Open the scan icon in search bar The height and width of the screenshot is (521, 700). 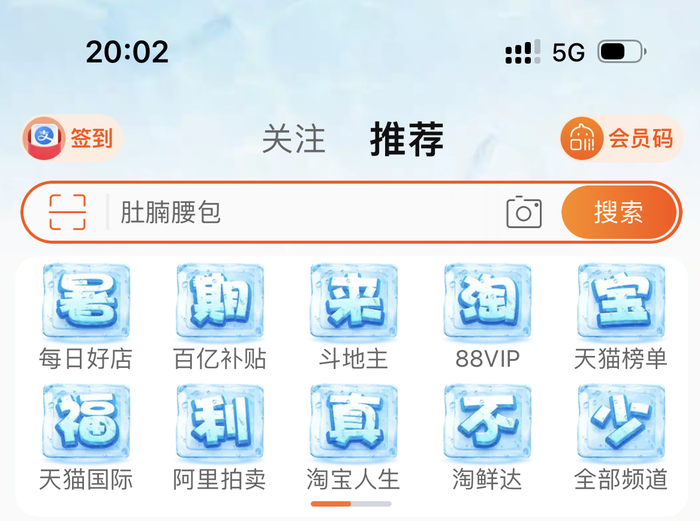(67, 212)
